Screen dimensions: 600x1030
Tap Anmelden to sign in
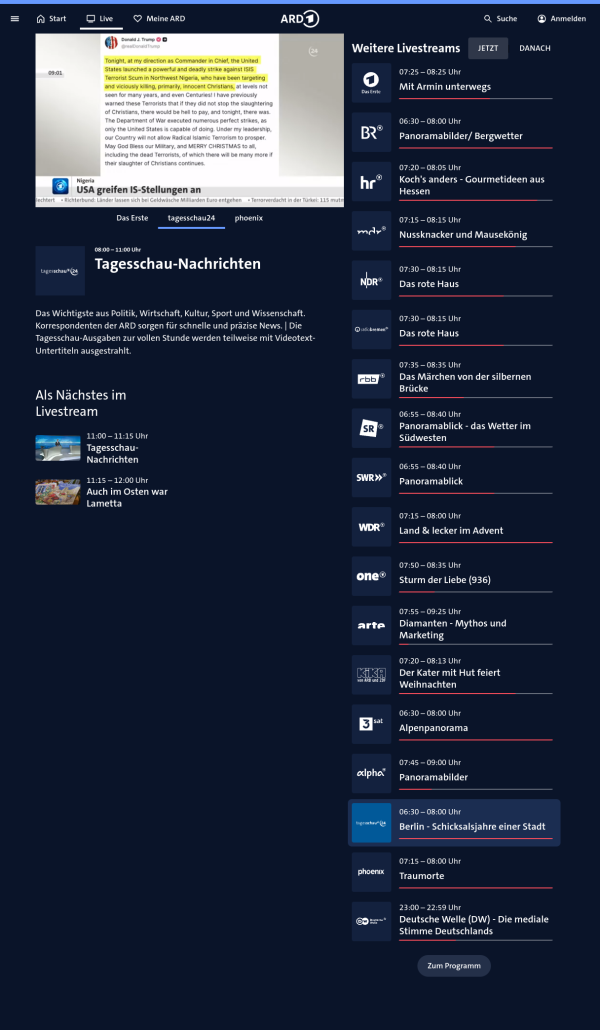pos(561,18)
